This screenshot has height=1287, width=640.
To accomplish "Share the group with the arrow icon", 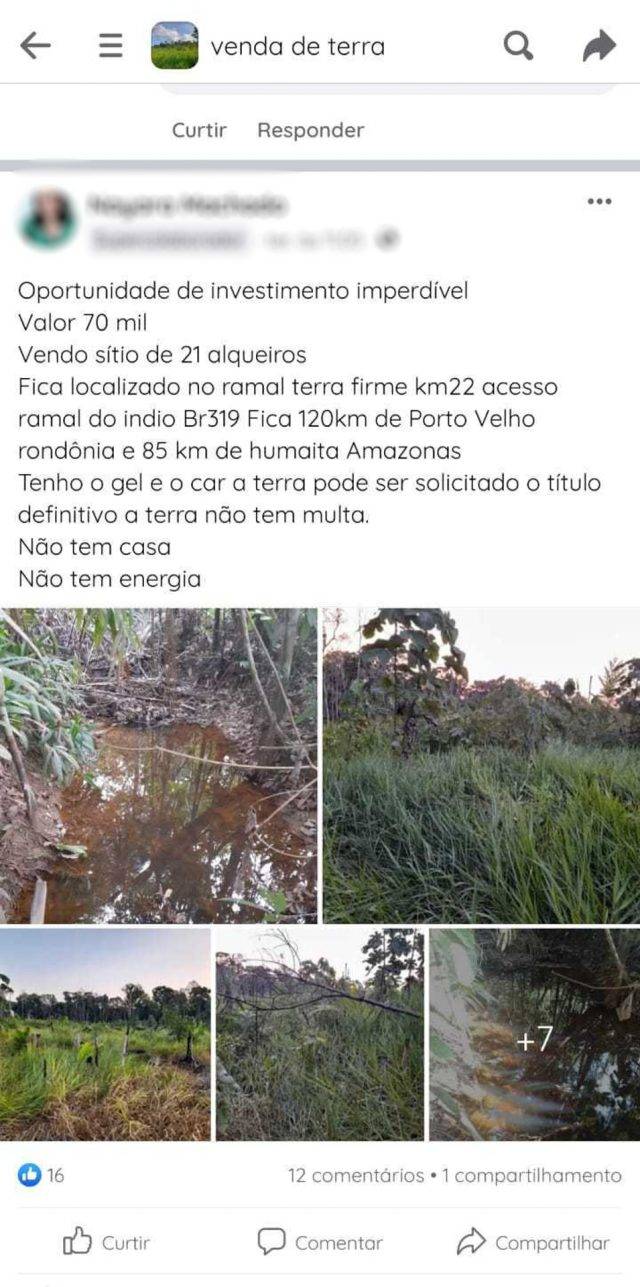I will (x=599, y=46).
